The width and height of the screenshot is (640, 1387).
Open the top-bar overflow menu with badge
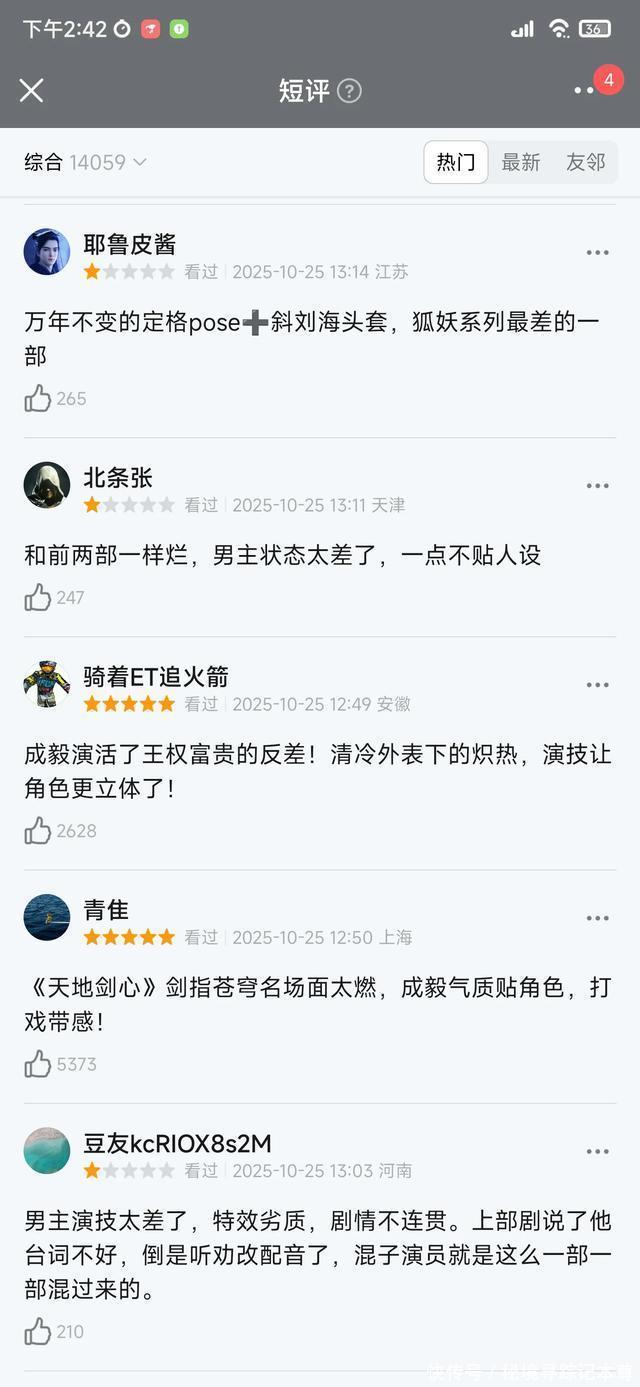pos(586,90)
